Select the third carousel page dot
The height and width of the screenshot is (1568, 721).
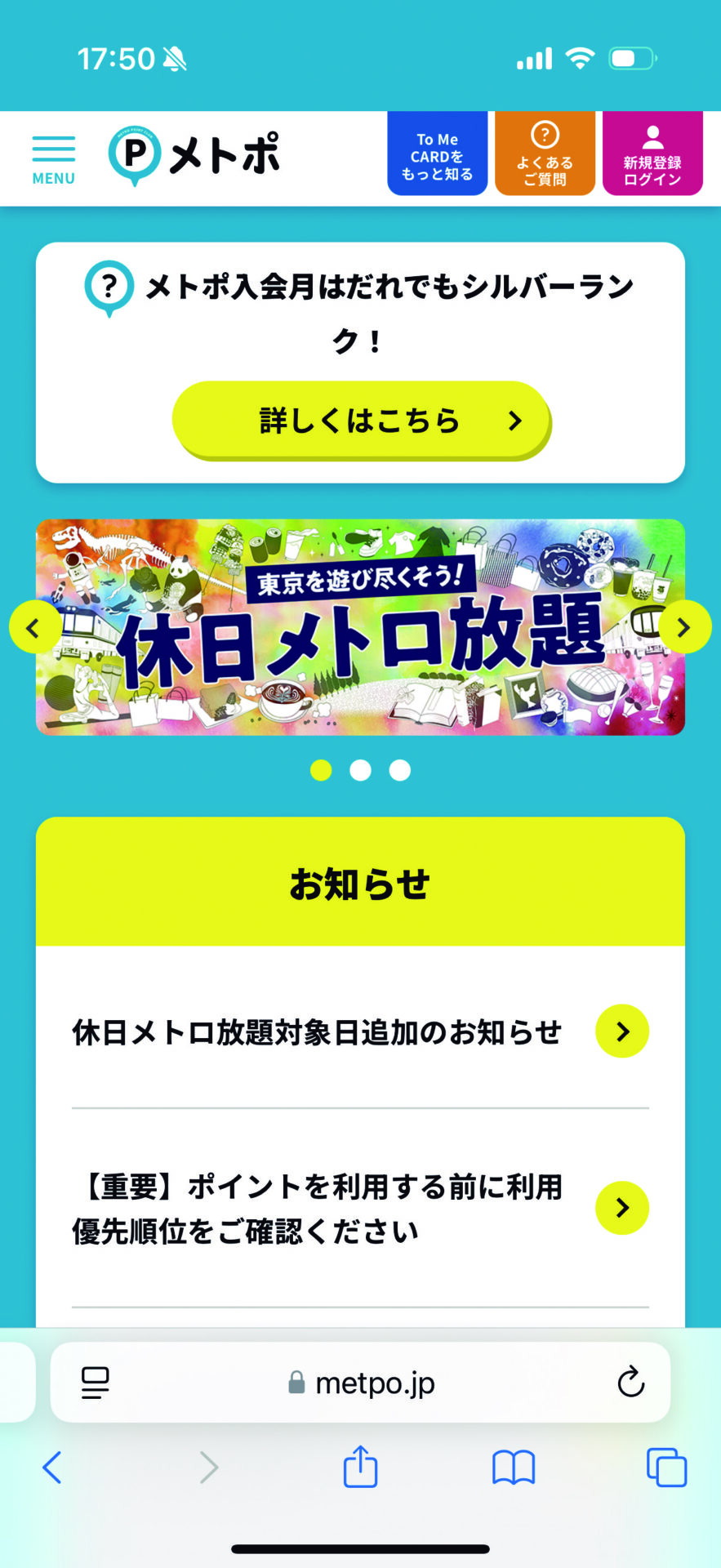pyautogui.click(x=400, y=770)
